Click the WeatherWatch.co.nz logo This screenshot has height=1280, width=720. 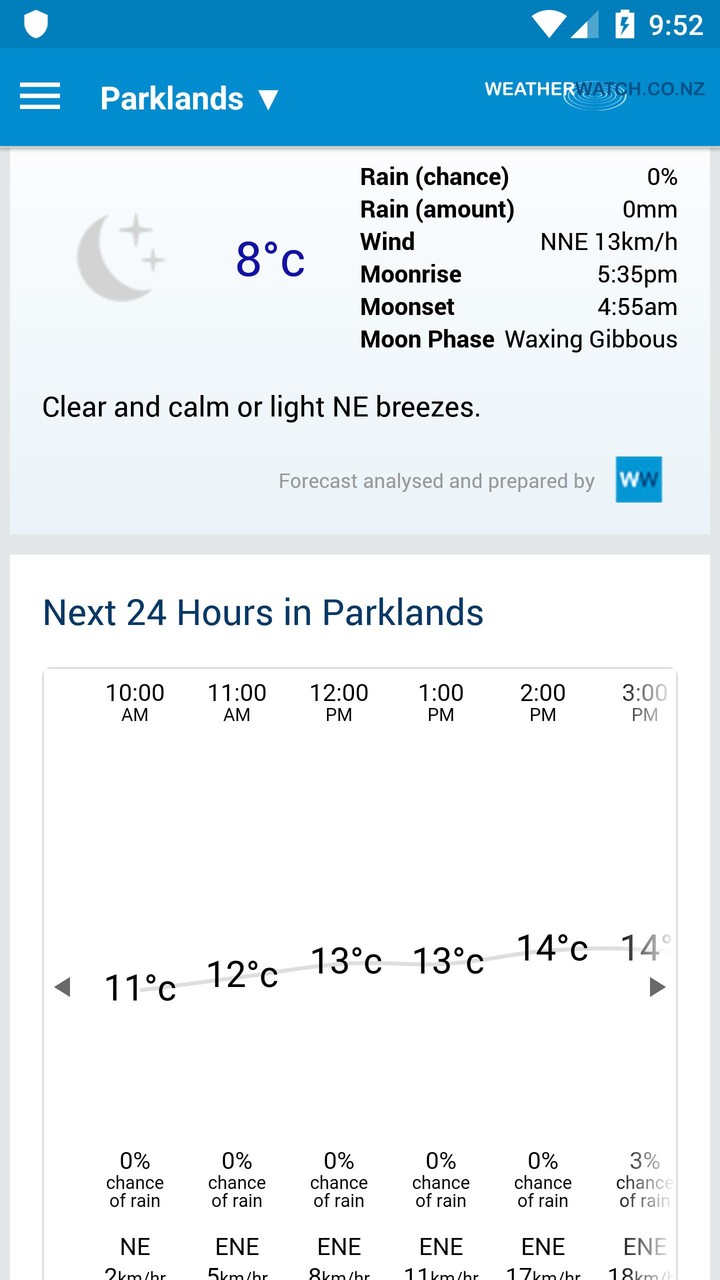[593, 89]
